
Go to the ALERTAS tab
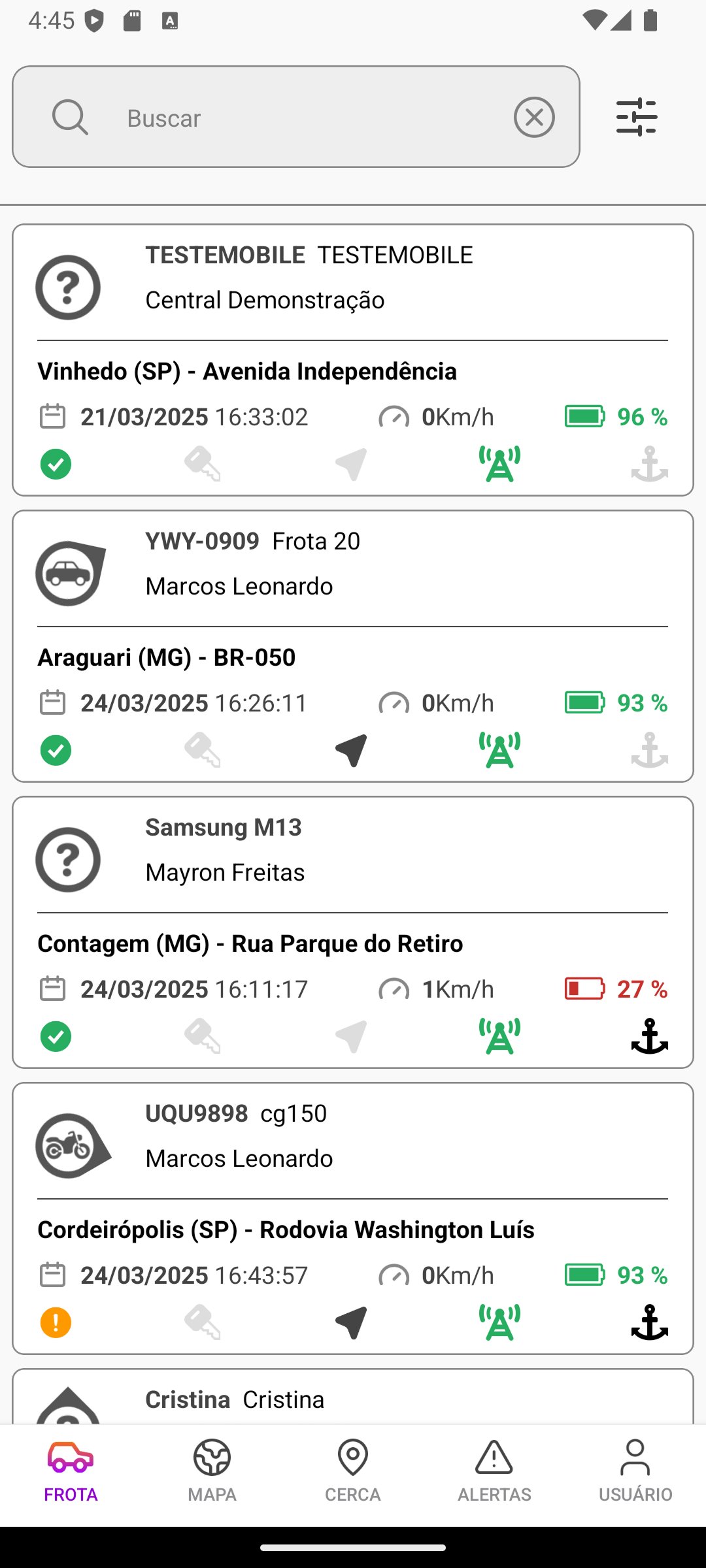494,1471
